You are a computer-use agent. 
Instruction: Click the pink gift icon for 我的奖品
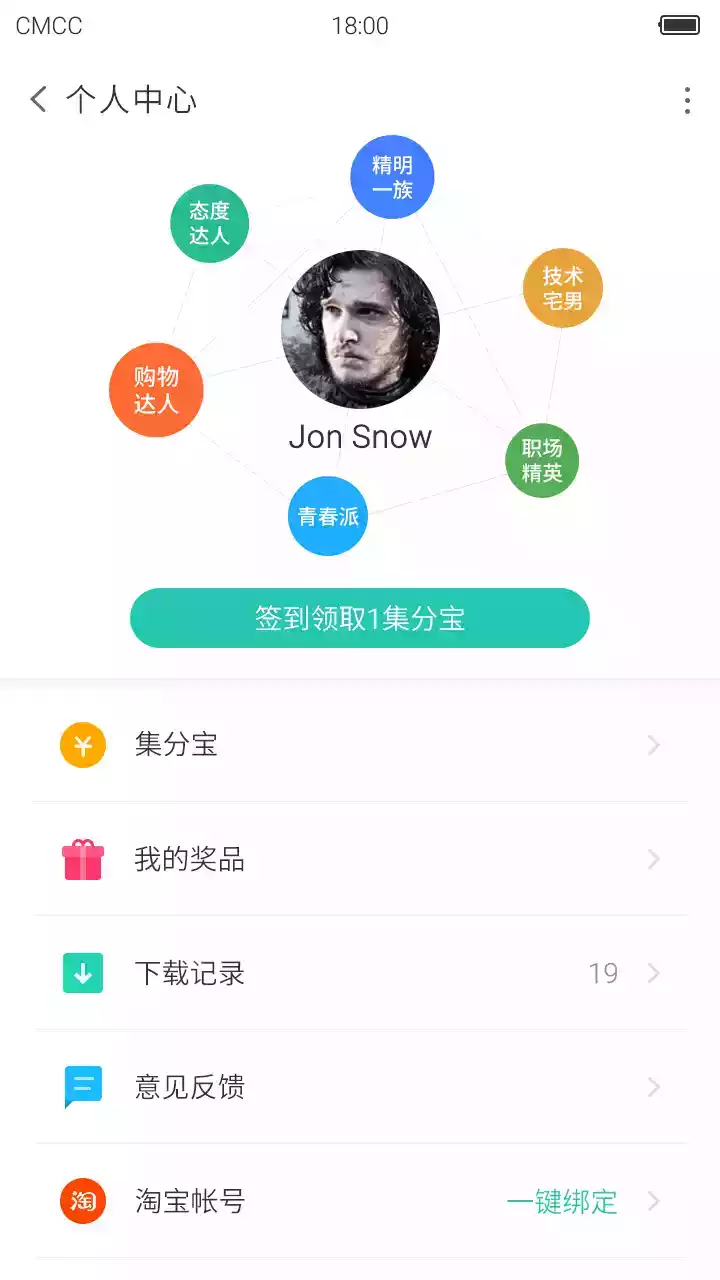(x=81, y=859)
